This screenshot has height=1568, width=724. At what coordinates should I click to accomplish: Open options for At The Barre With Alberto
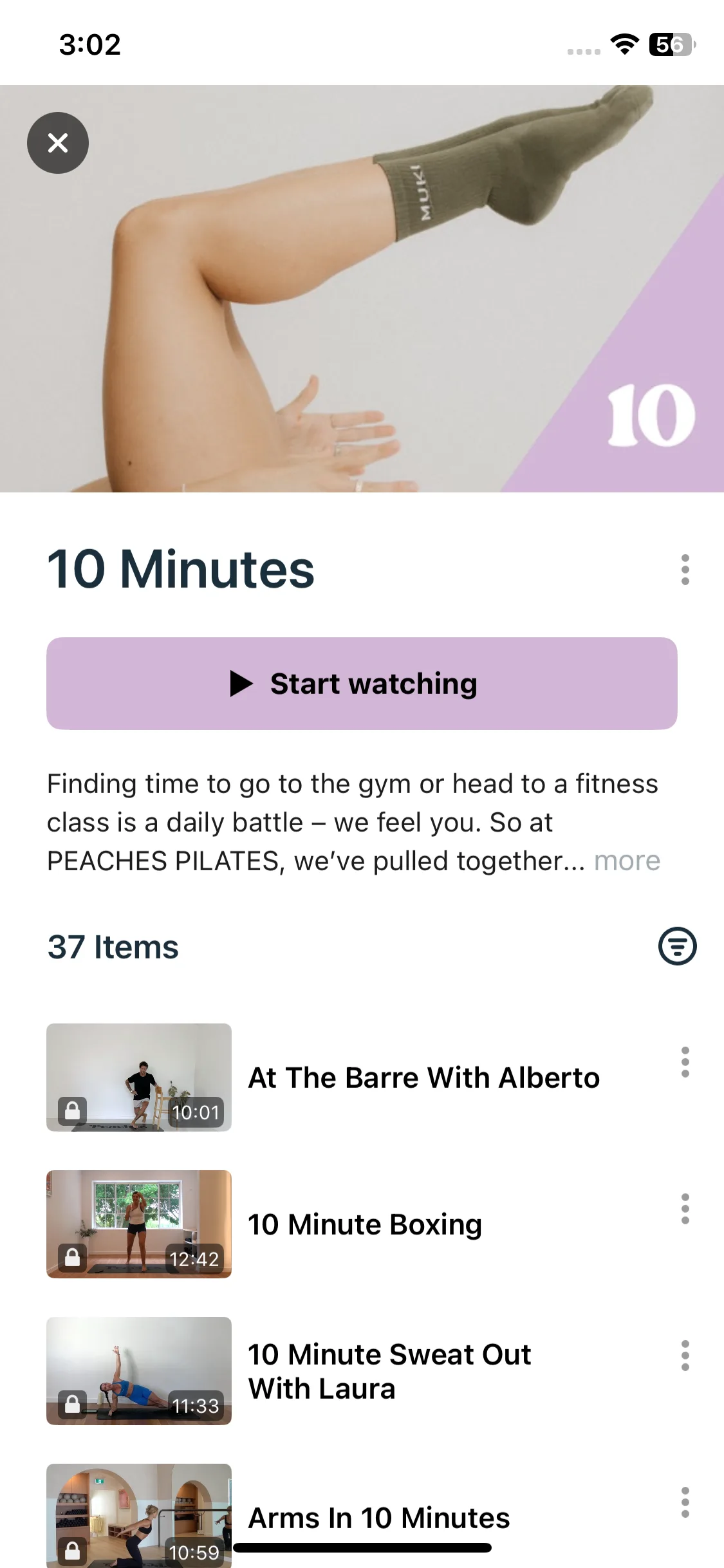click(x=685, y=1062)
